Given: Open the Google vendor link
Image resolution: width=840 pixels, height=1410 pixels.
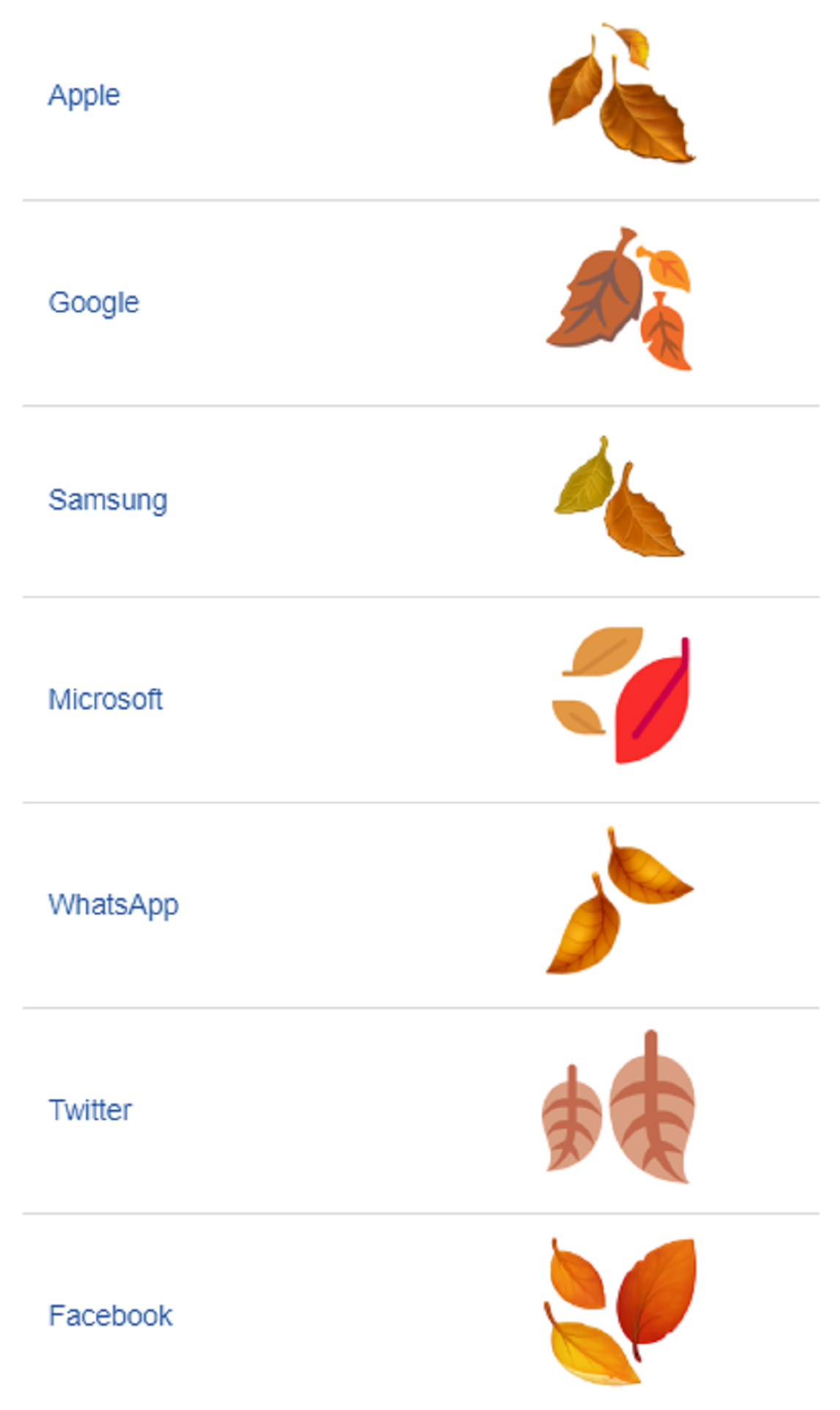Looking at the screenshot, I should (93, 303).
